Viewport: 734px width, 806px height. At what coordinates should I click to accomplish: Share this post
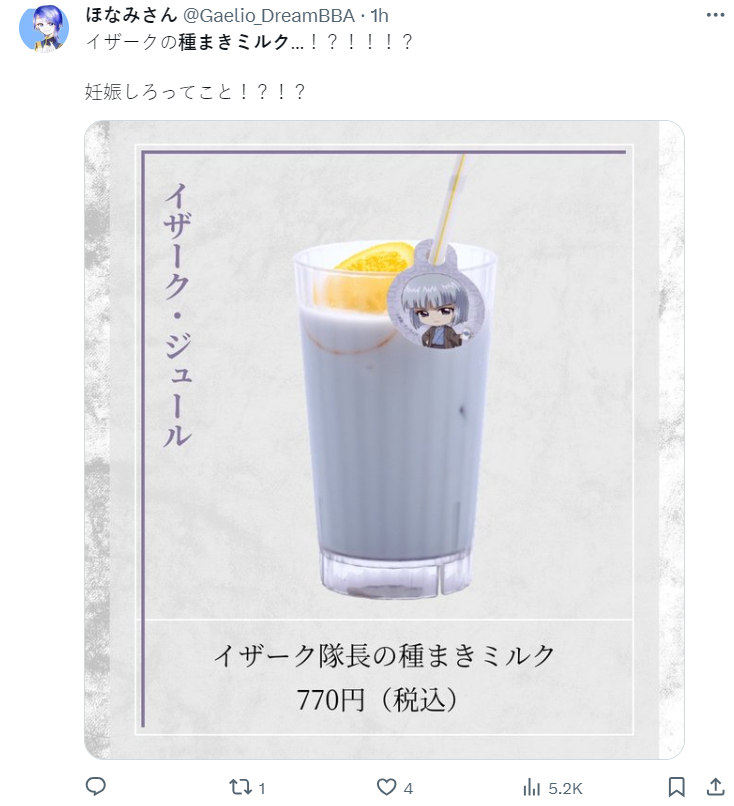(714, 787)
